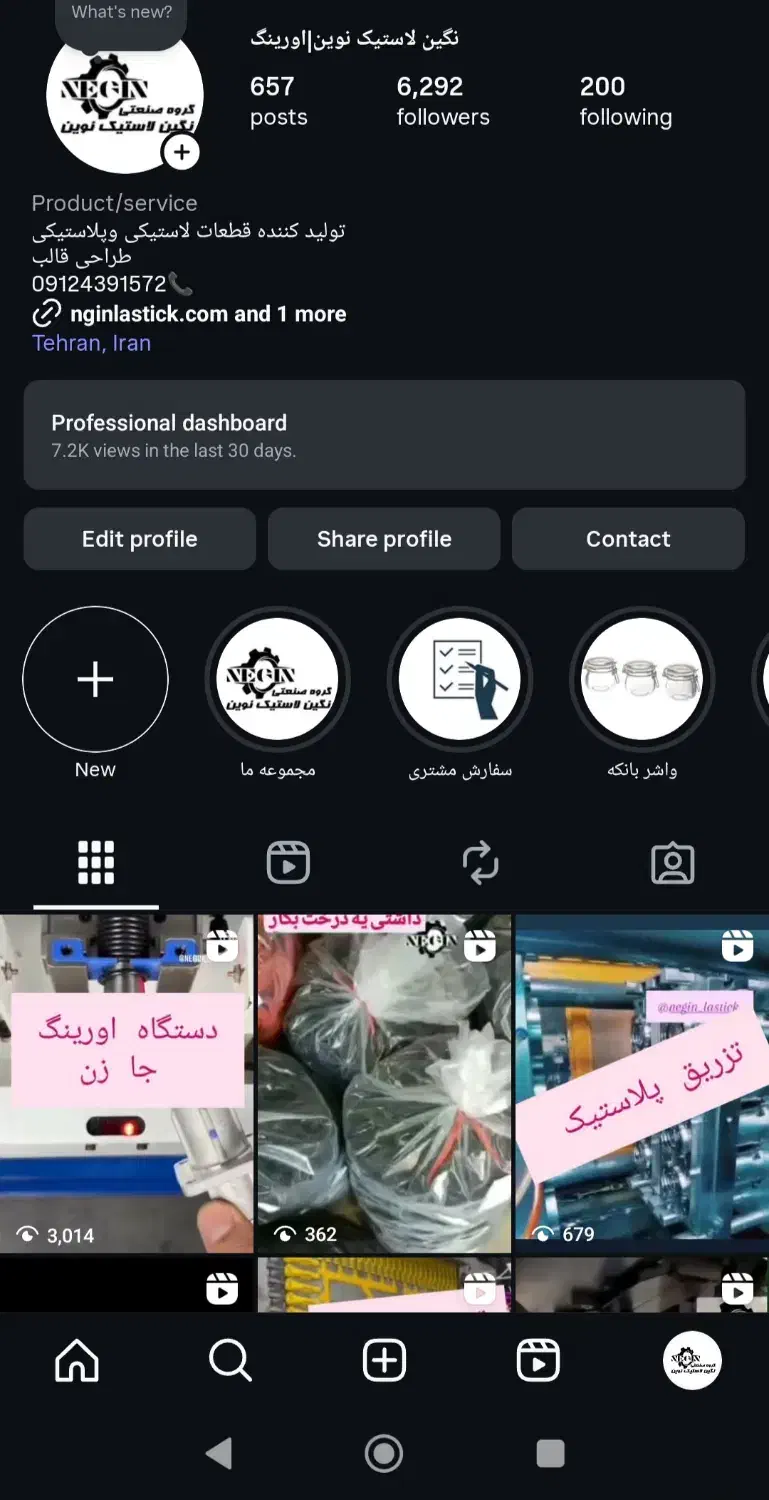This screenshot has height=1500, width=769.
Task: Open the Share profile button
Action: [383, 538]
